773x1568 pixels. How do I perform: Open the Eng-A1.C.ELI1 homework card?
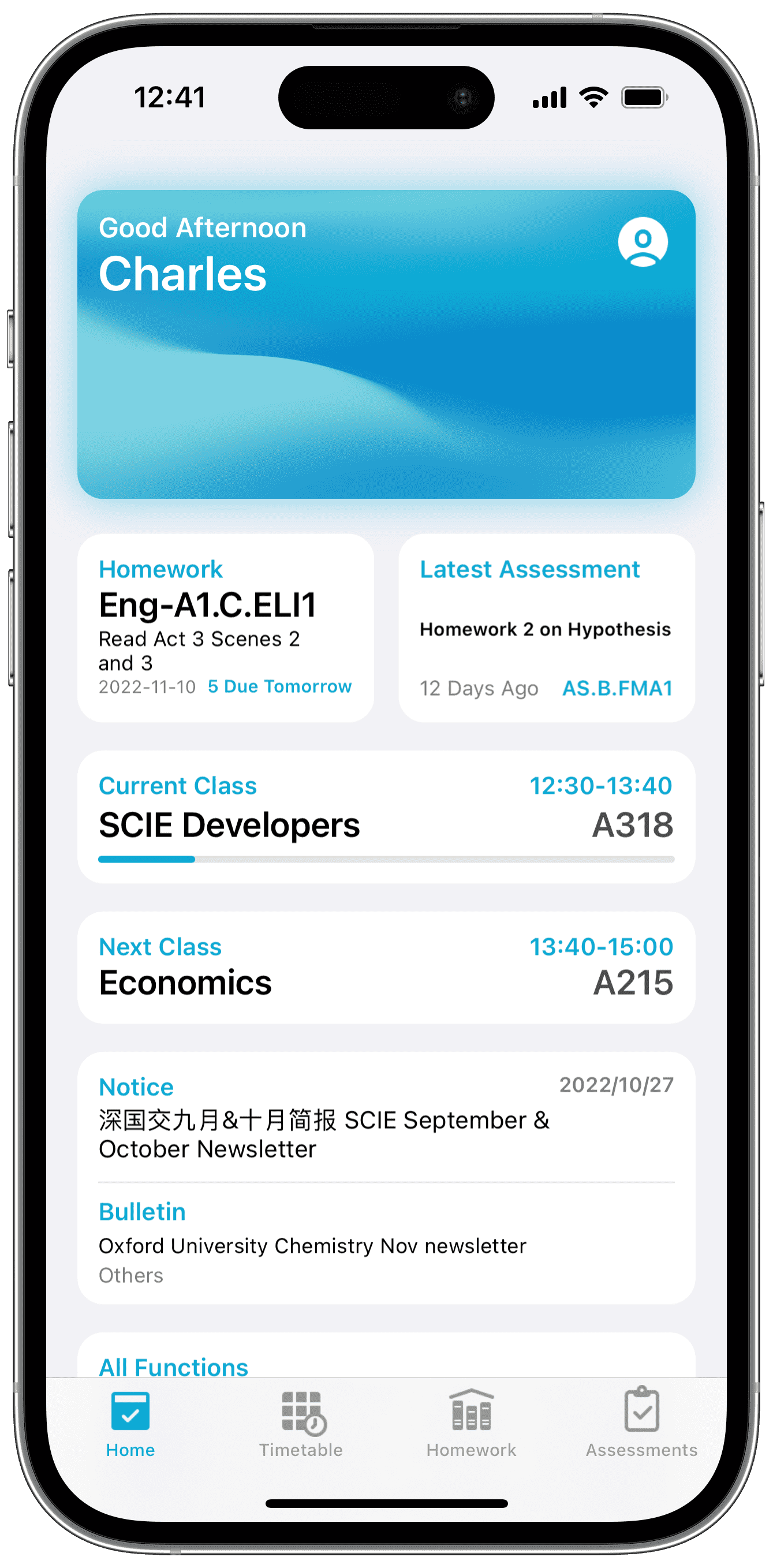click(x=225, y=628)
